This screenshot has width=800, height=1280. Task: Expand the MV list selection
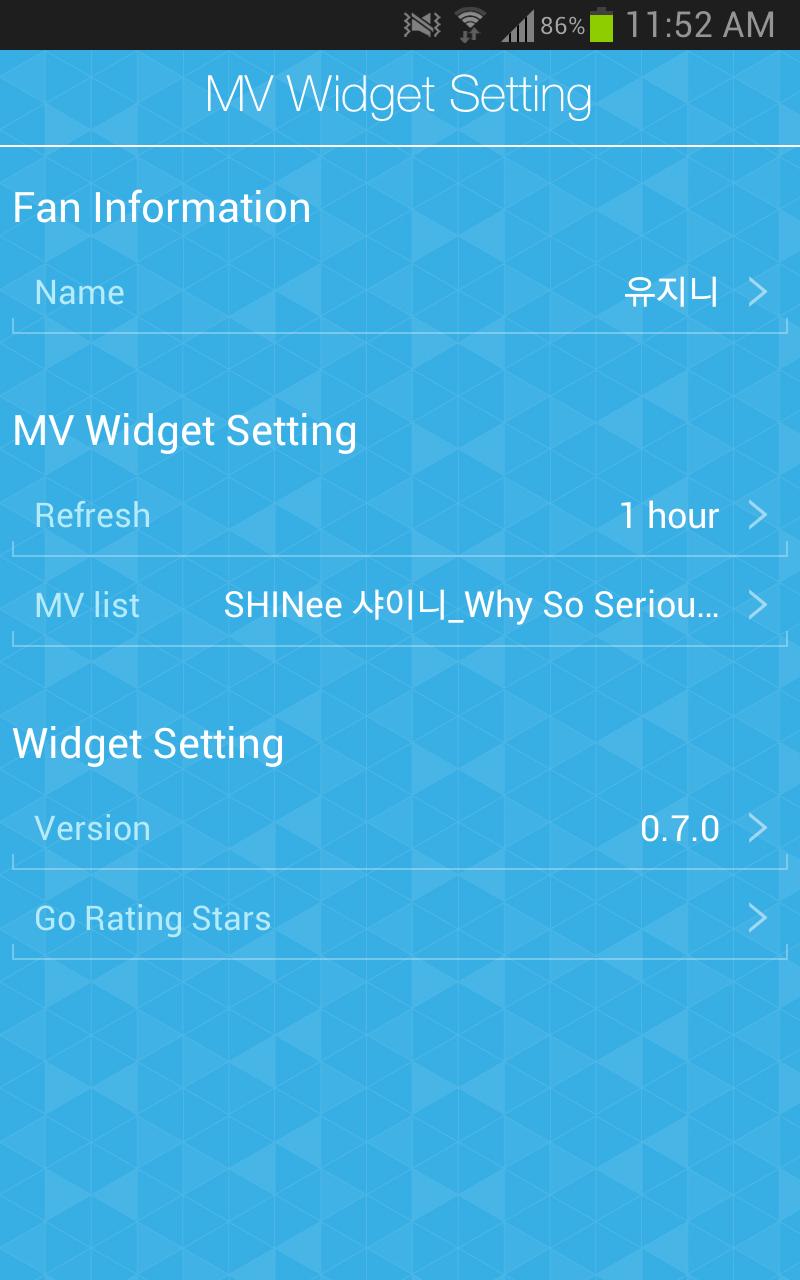coord(400,605)
